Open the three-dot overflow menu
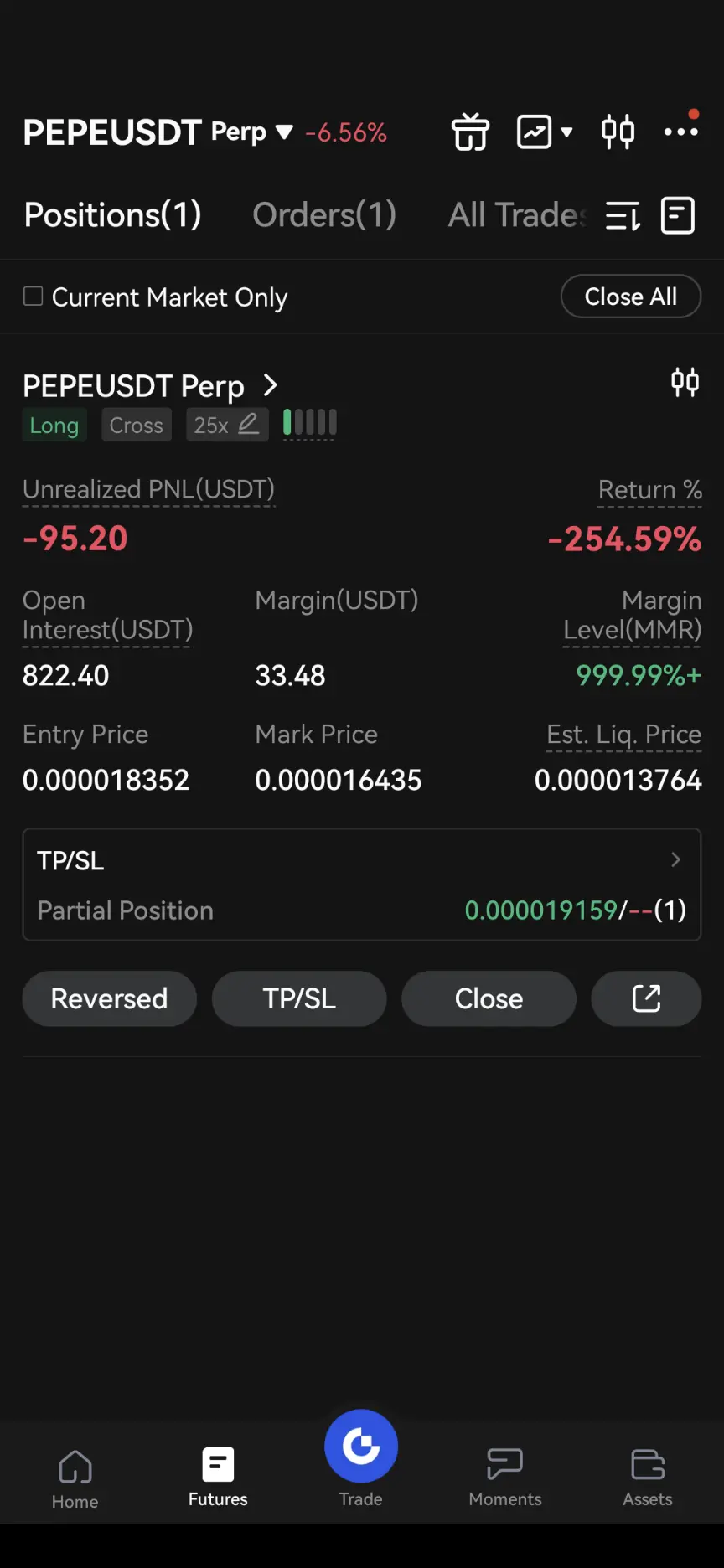724x1568 pixels. (x=680, y=131)
